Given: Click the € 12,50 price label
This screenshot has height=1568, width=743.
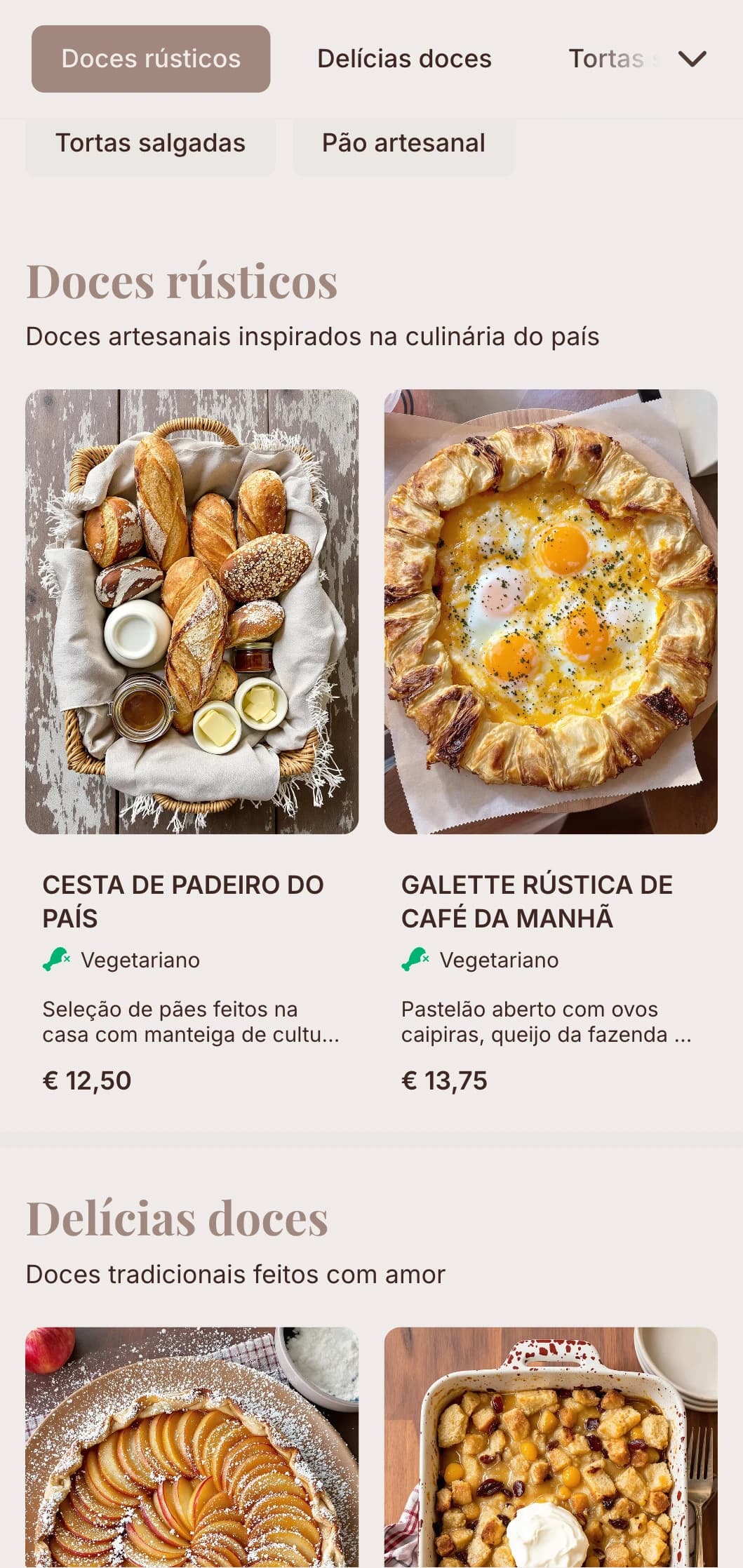Looking at the screenshot, I should (x=88, y=1080).
